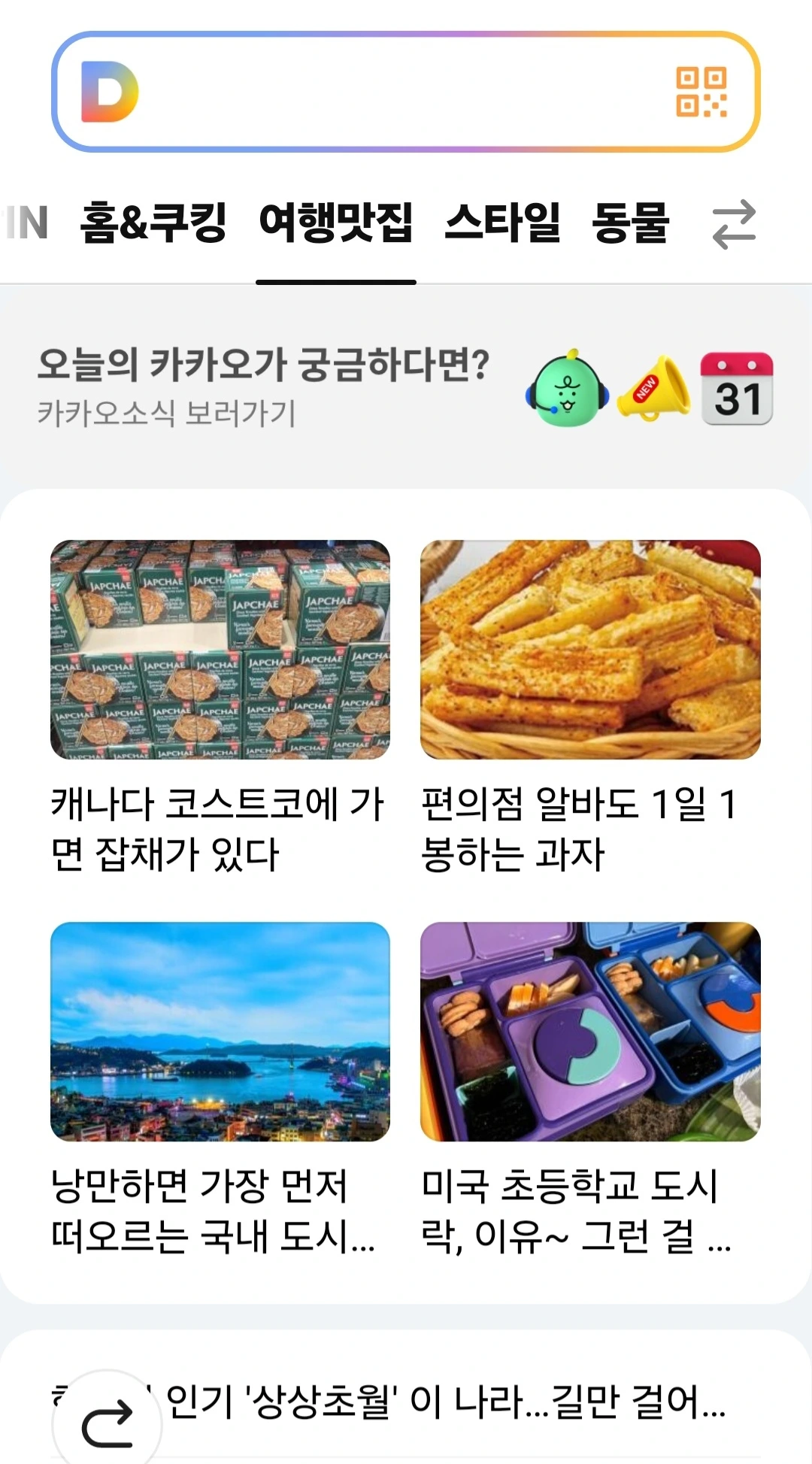Image resolution: width=812 pixels, height=1464 pixels.
Task: Open the 동물 tab
Action: pyautogui.click(x=630, y=223)
